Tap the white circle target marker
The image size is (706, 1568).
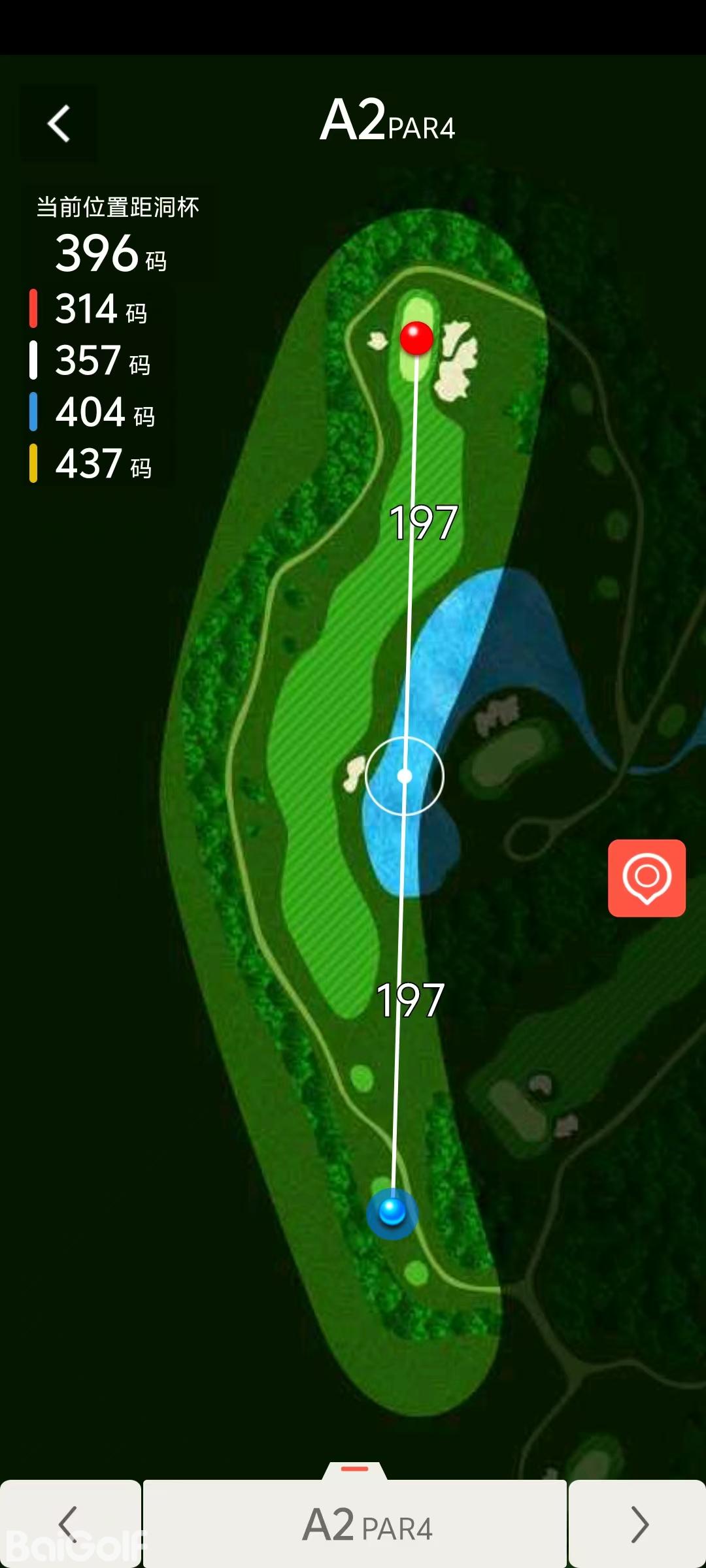[x=405, y=776]
